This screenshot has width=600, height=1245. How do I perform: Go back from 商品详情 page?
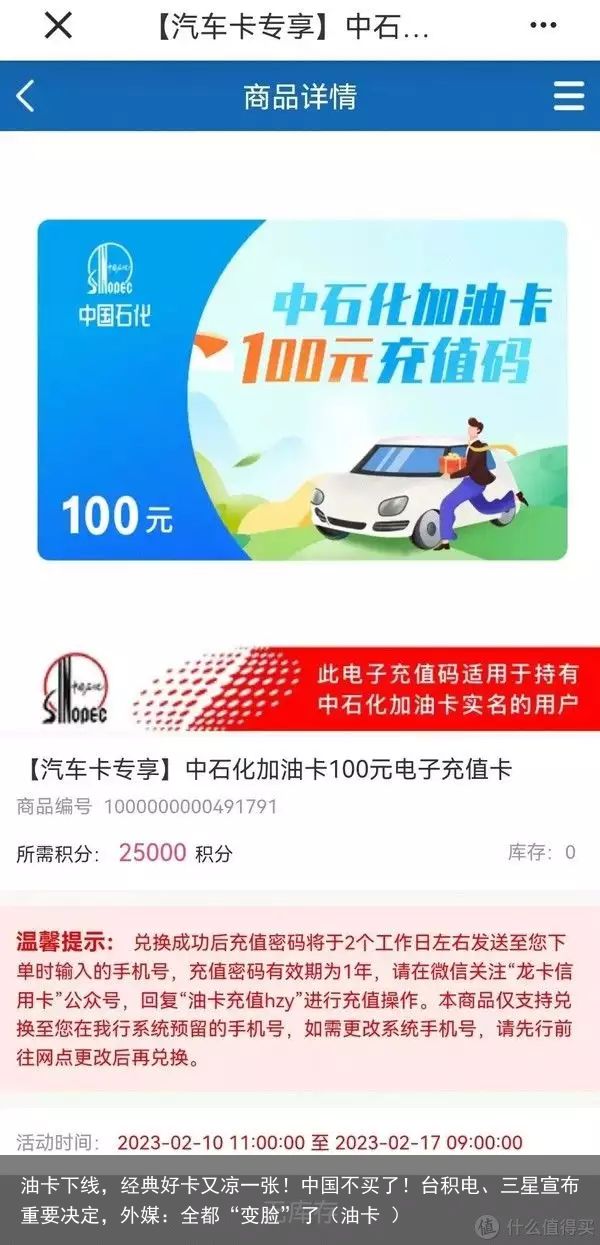(26, 96)
